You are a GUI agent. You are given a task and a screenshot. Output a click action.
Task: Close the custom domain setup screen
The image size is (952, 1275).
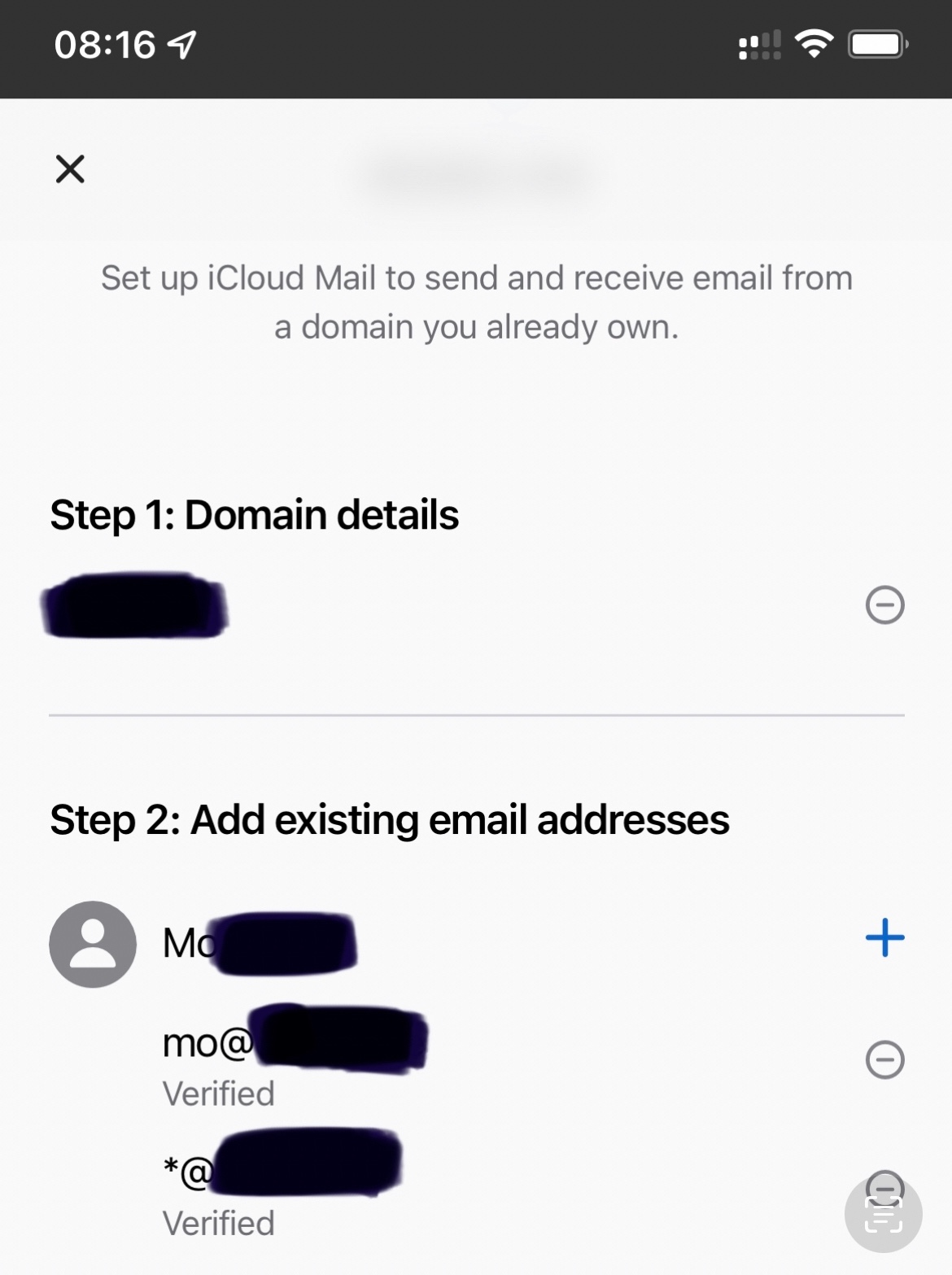pos(70,169)
